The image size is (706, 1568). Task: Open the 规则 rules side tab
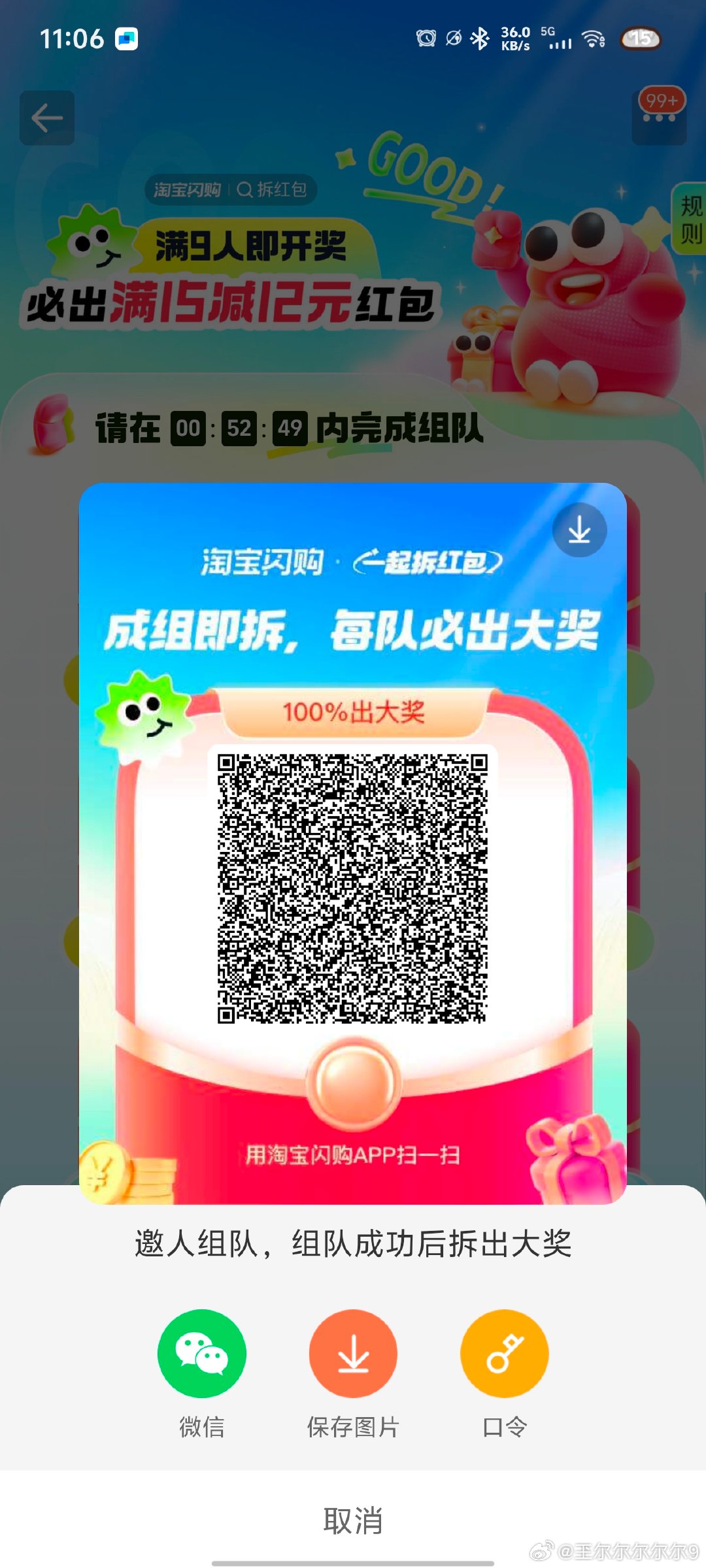click(x=690, y=219)
